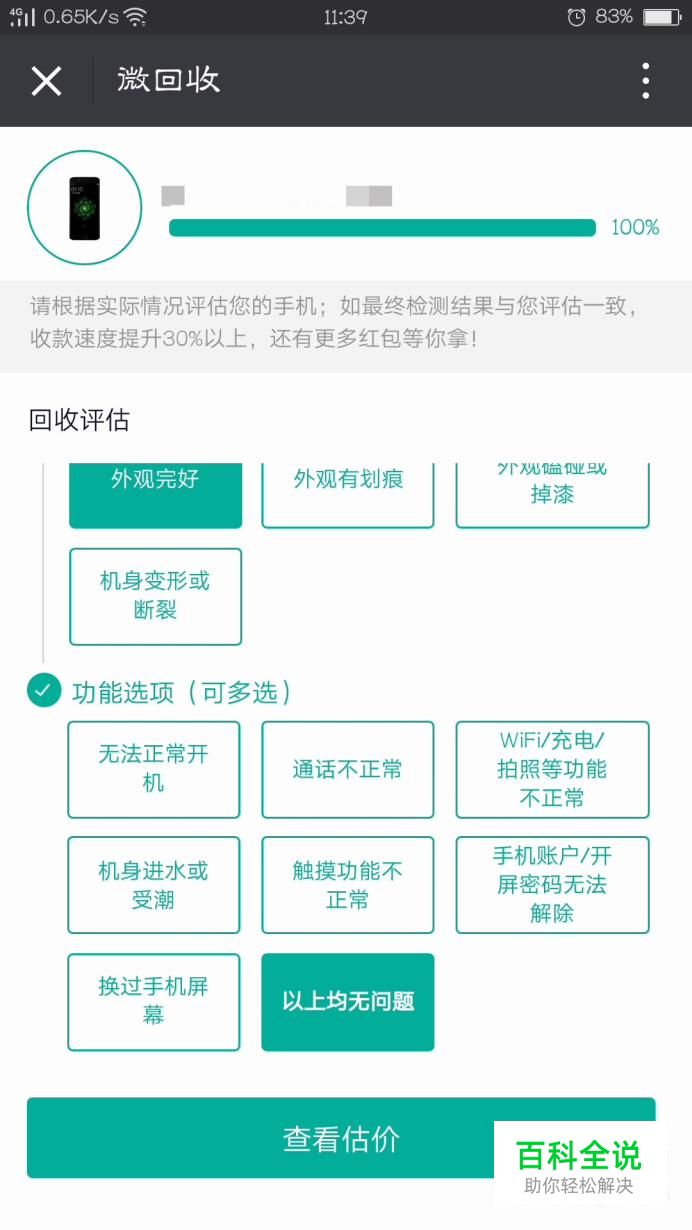Image resolution: width=692 pixels, height=1230 pixels.
Task: Select the 外观有划痕 option
Action: point(348,494)
